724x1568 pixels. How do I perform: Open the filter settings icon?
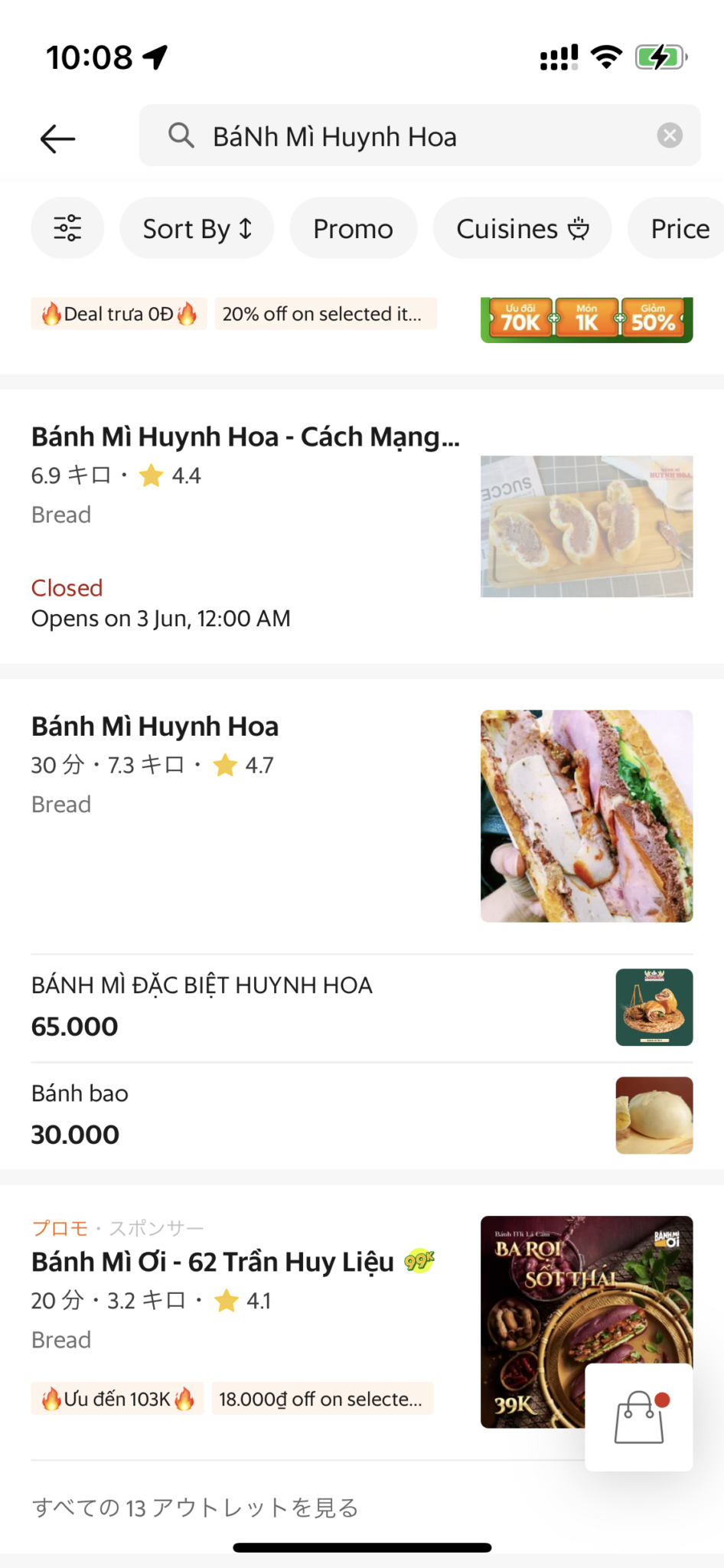(67, 228)
